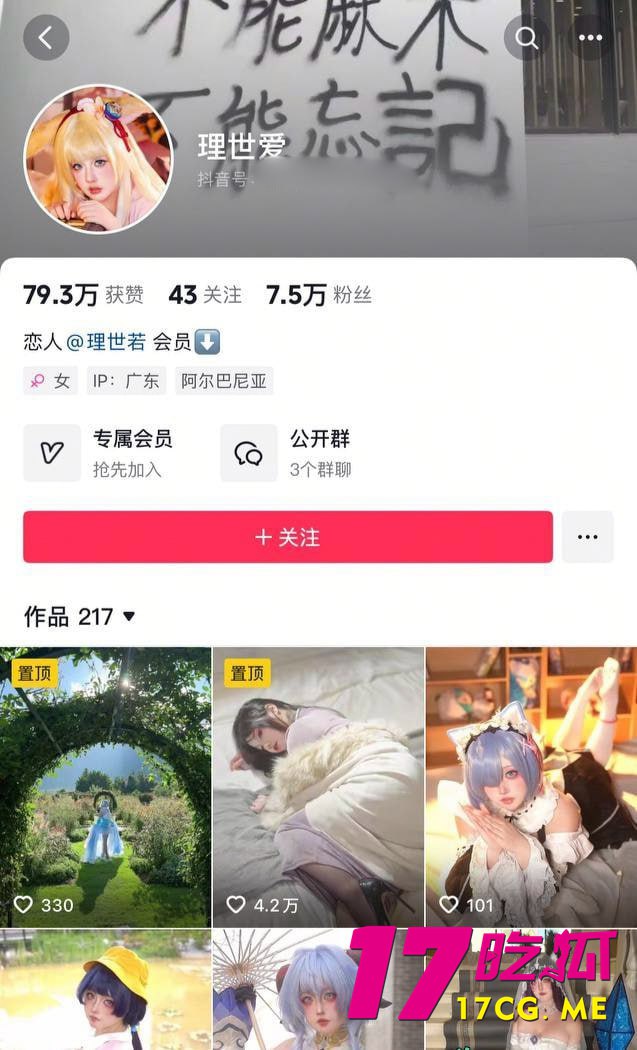This screenshot has height=1050, width=637.
Task: Open the pinned garden video with 330 likes
Action: pos(105,786)
